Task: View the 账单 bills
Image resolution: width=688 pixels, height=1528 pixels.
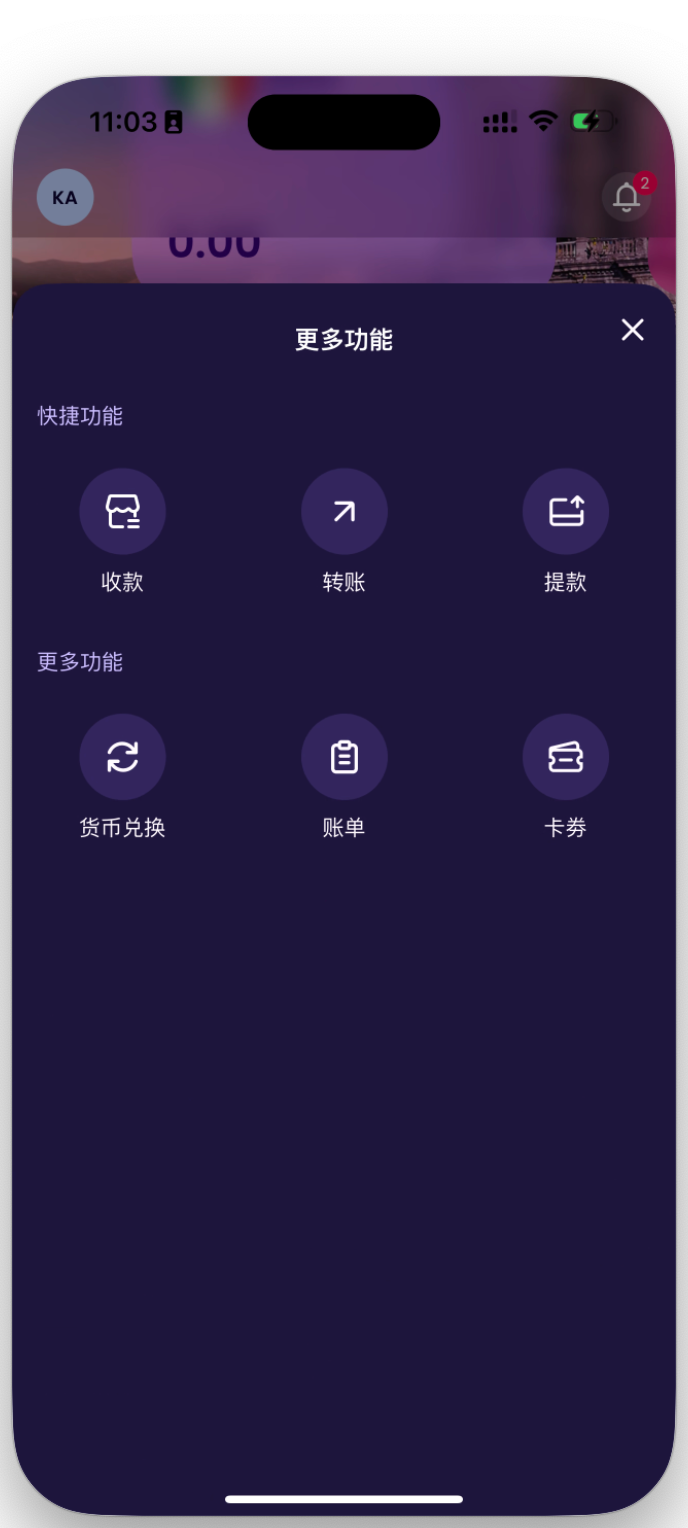Action: (344, 757)
